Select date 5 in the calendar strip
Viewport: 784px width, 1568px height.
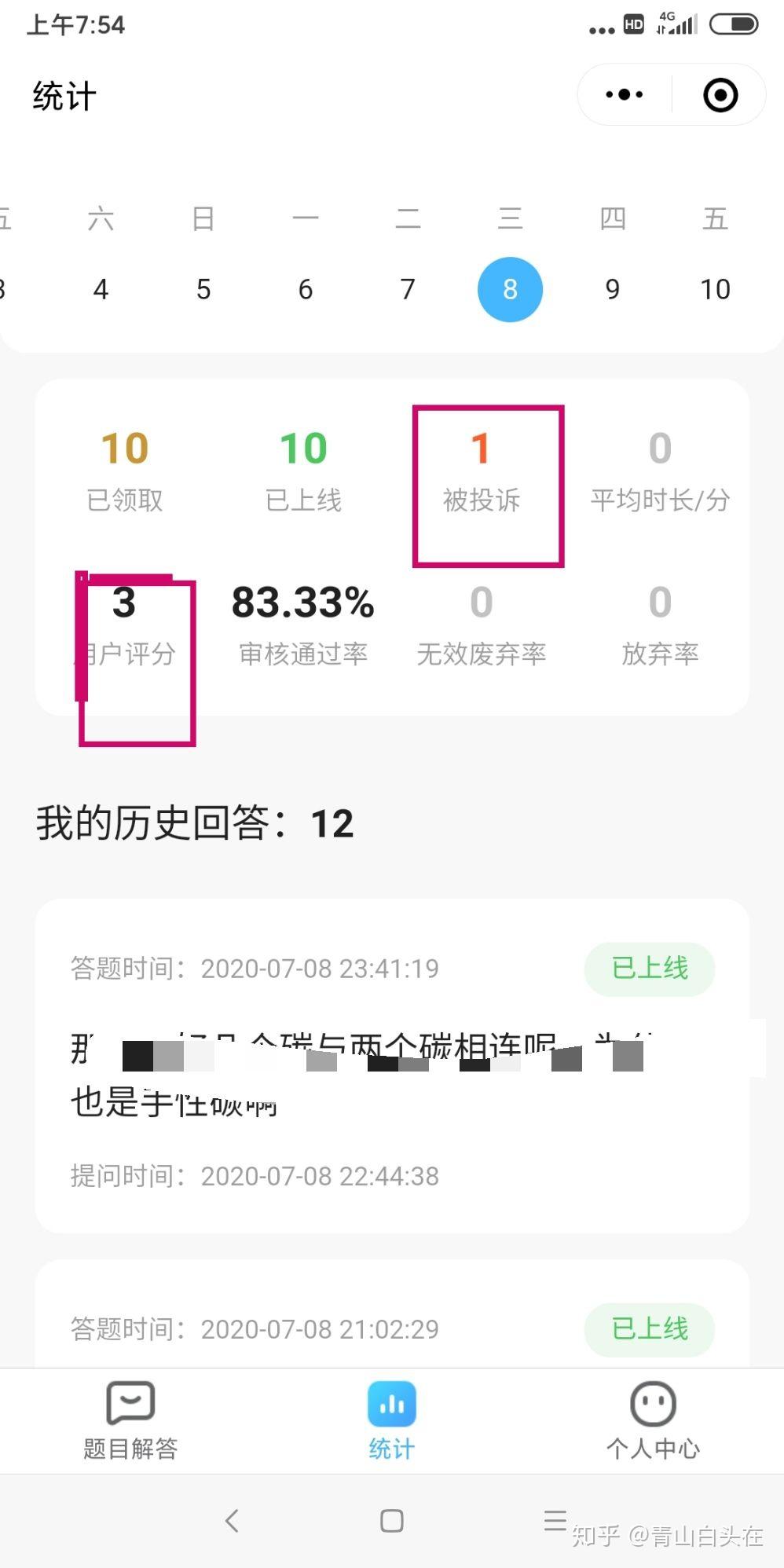(x=203, y=289)
